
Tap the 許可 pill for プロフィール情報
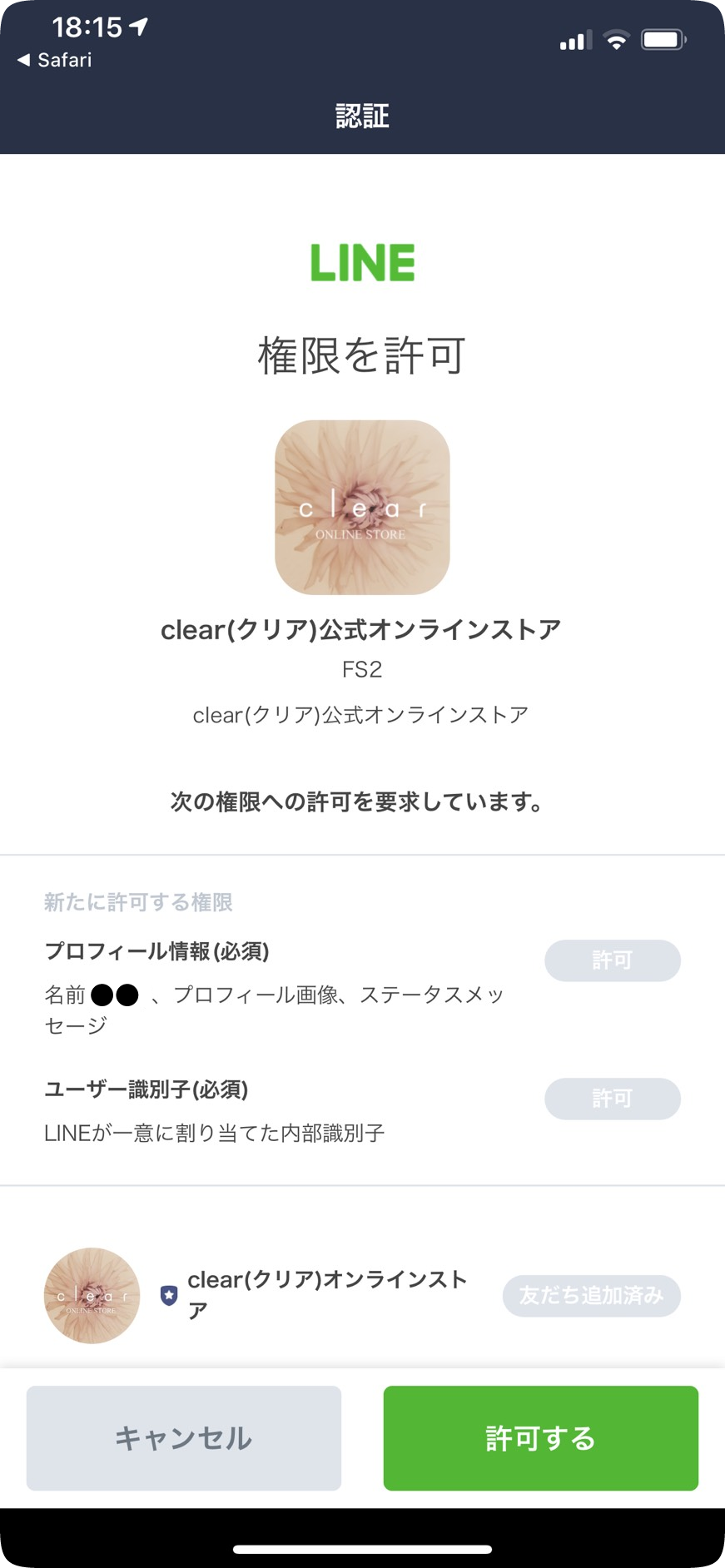tap(613, 960)
